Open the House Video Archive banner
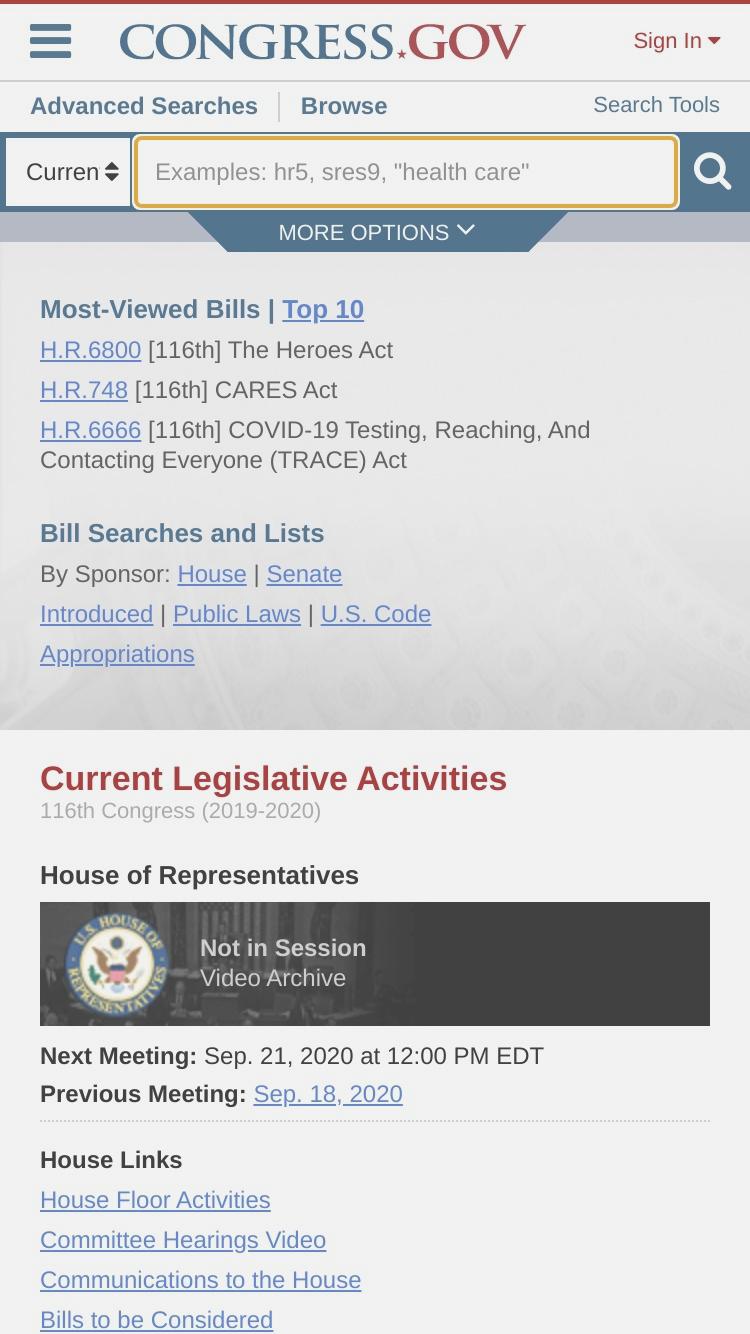 [x=375, y=964]
